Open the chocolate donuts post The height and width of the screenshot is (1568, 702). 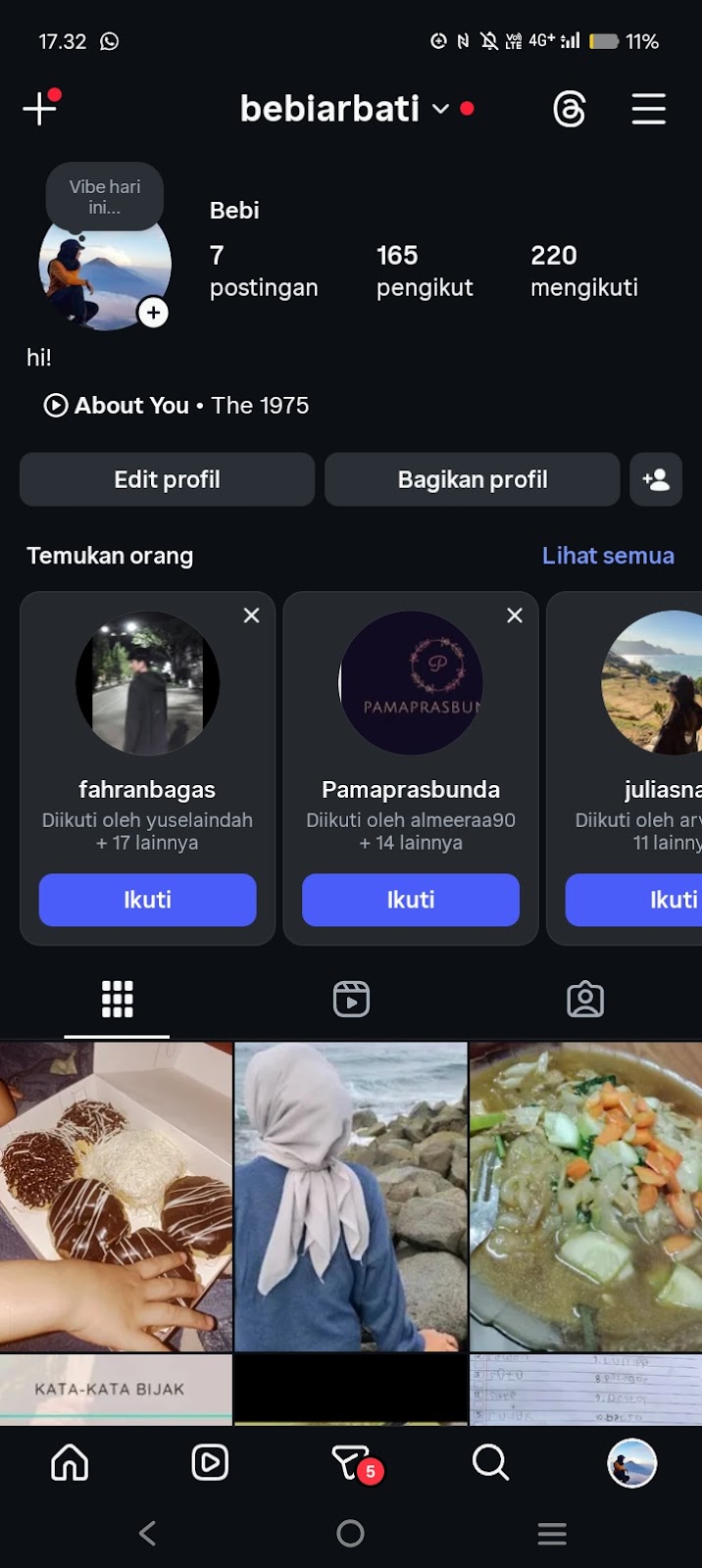click(x=116, y=1196)
